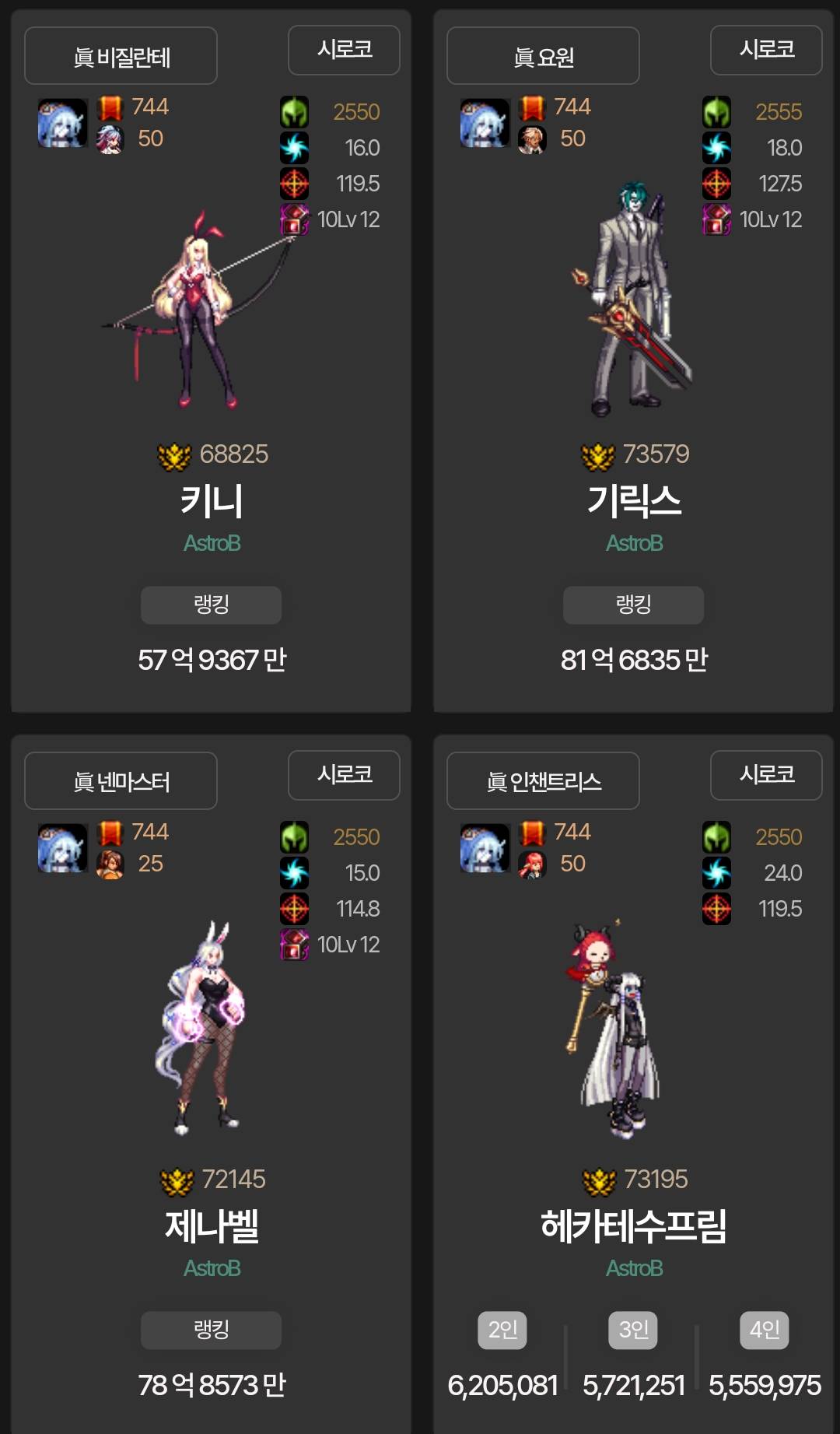Pick the 4인 chip on 헤카테수프림
The width and height of the screenshot is (840, 1434).
pos(764,1330)
